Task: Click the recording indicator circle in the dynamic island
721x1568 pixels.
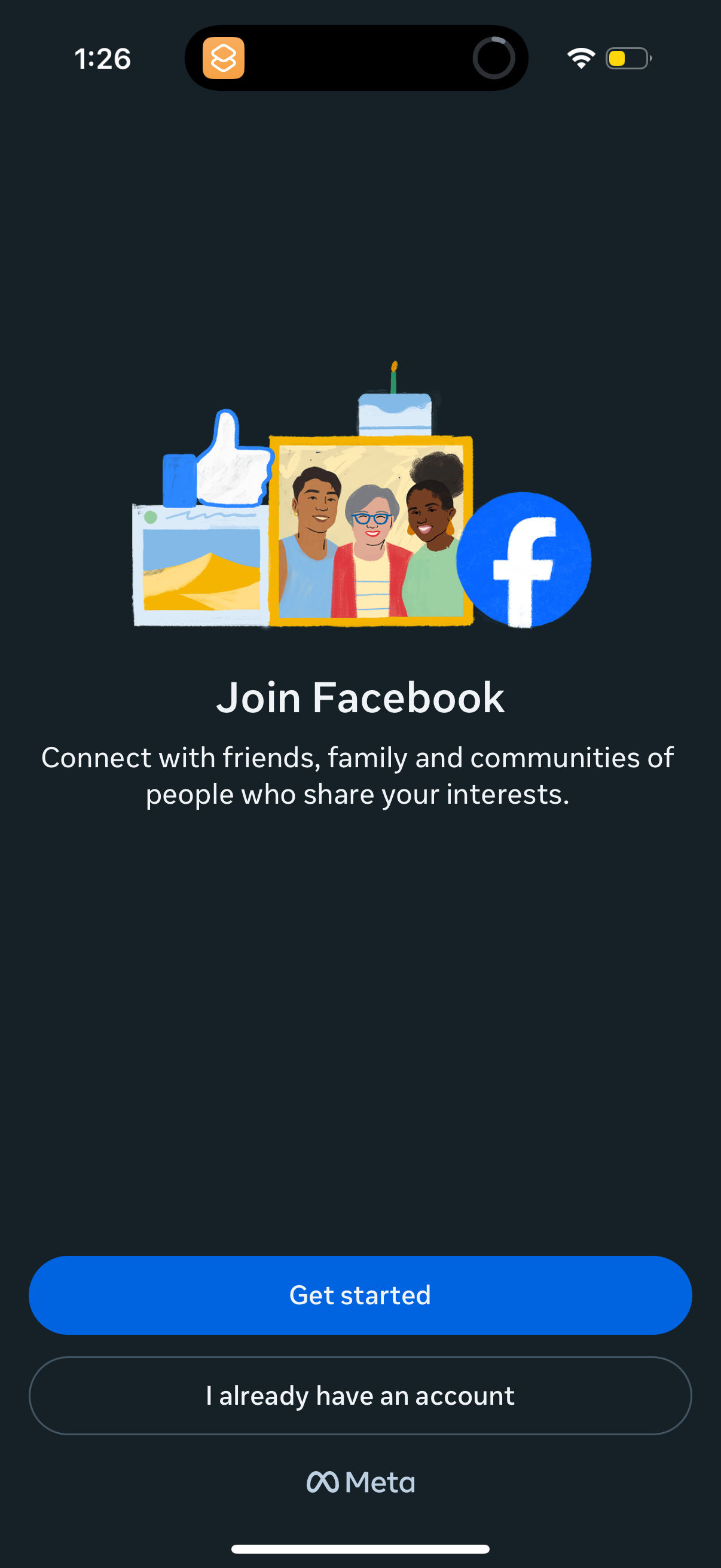Action: coord(494,59)
